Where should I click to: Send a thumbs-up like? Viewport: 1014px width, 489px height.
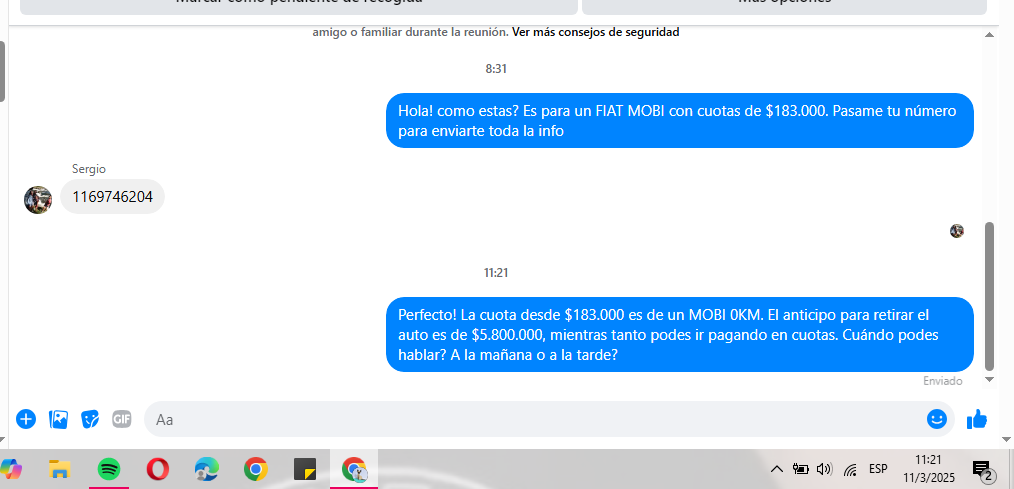click(x=977, y=419)
